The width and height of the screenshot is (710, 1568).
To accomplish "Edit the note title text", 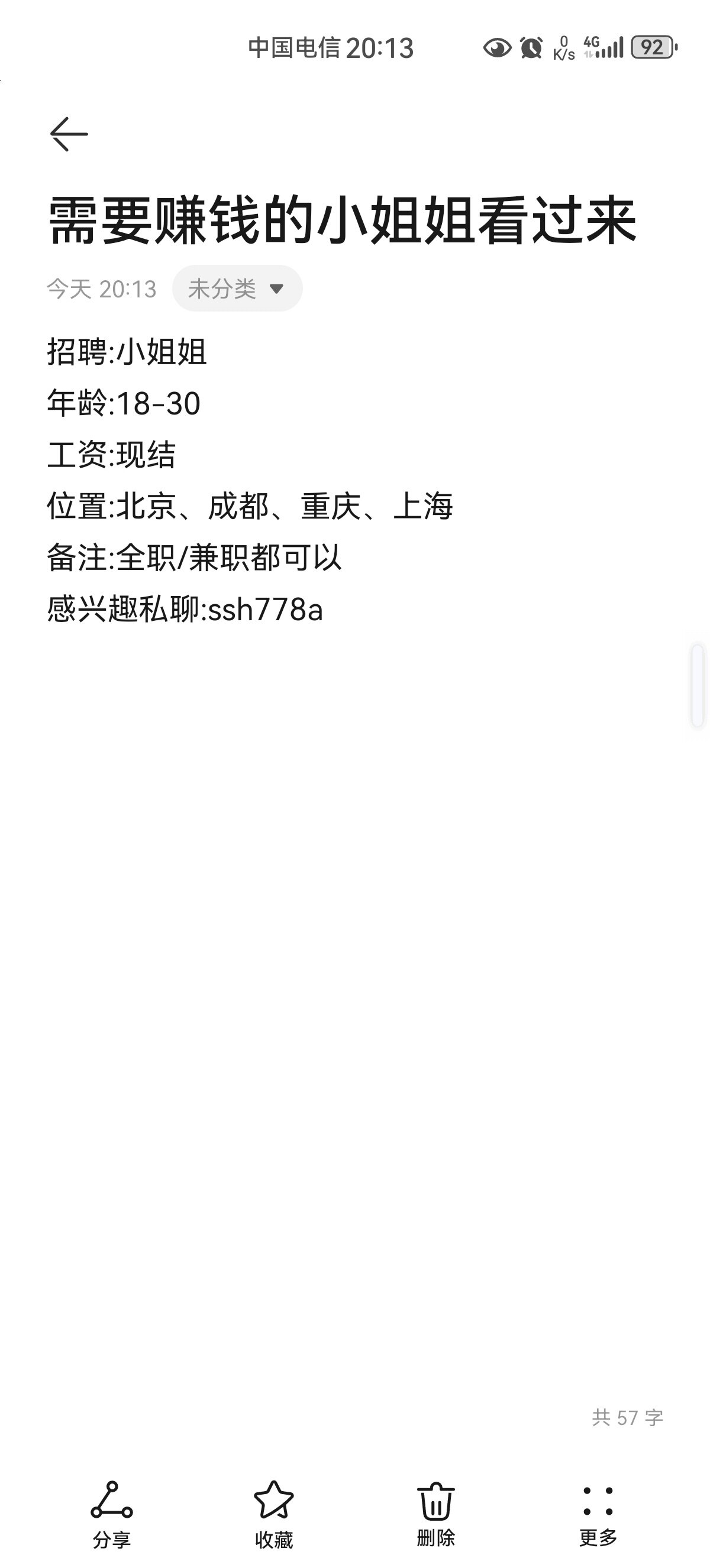I will point(341,221).
